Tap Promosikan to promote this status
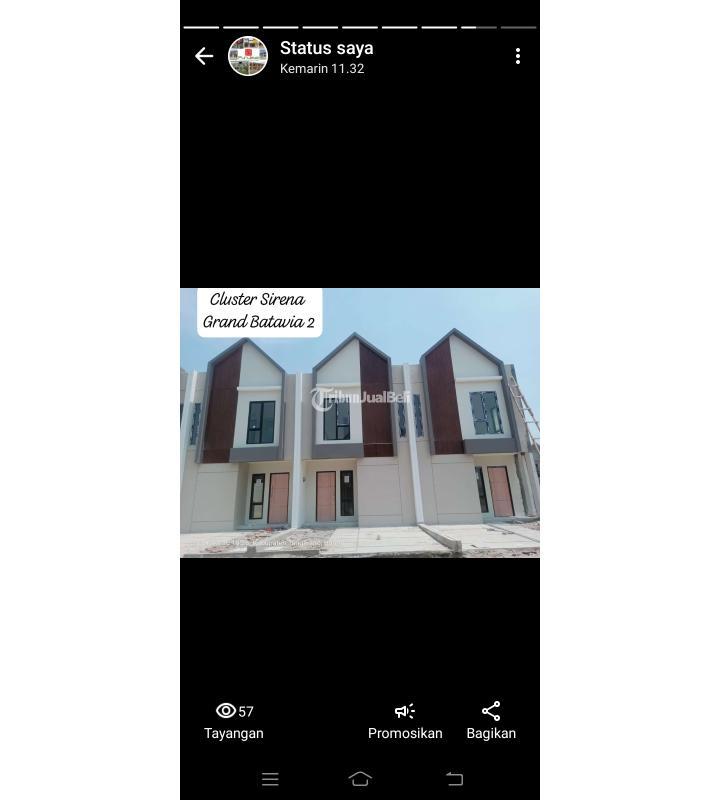 pyautogui.click(x=405, y=721)
